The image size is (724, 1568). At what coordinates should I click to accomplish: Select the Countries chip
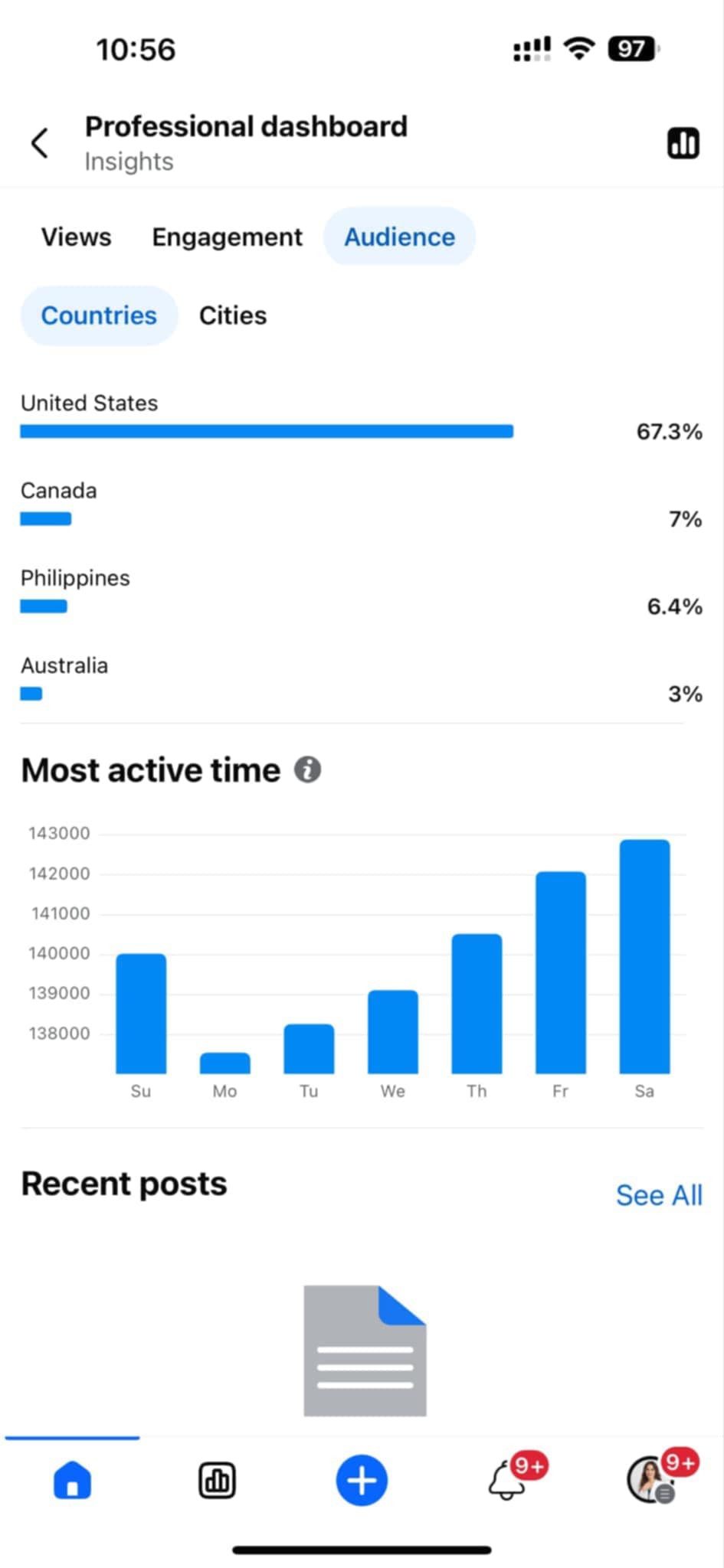point(99,315)
